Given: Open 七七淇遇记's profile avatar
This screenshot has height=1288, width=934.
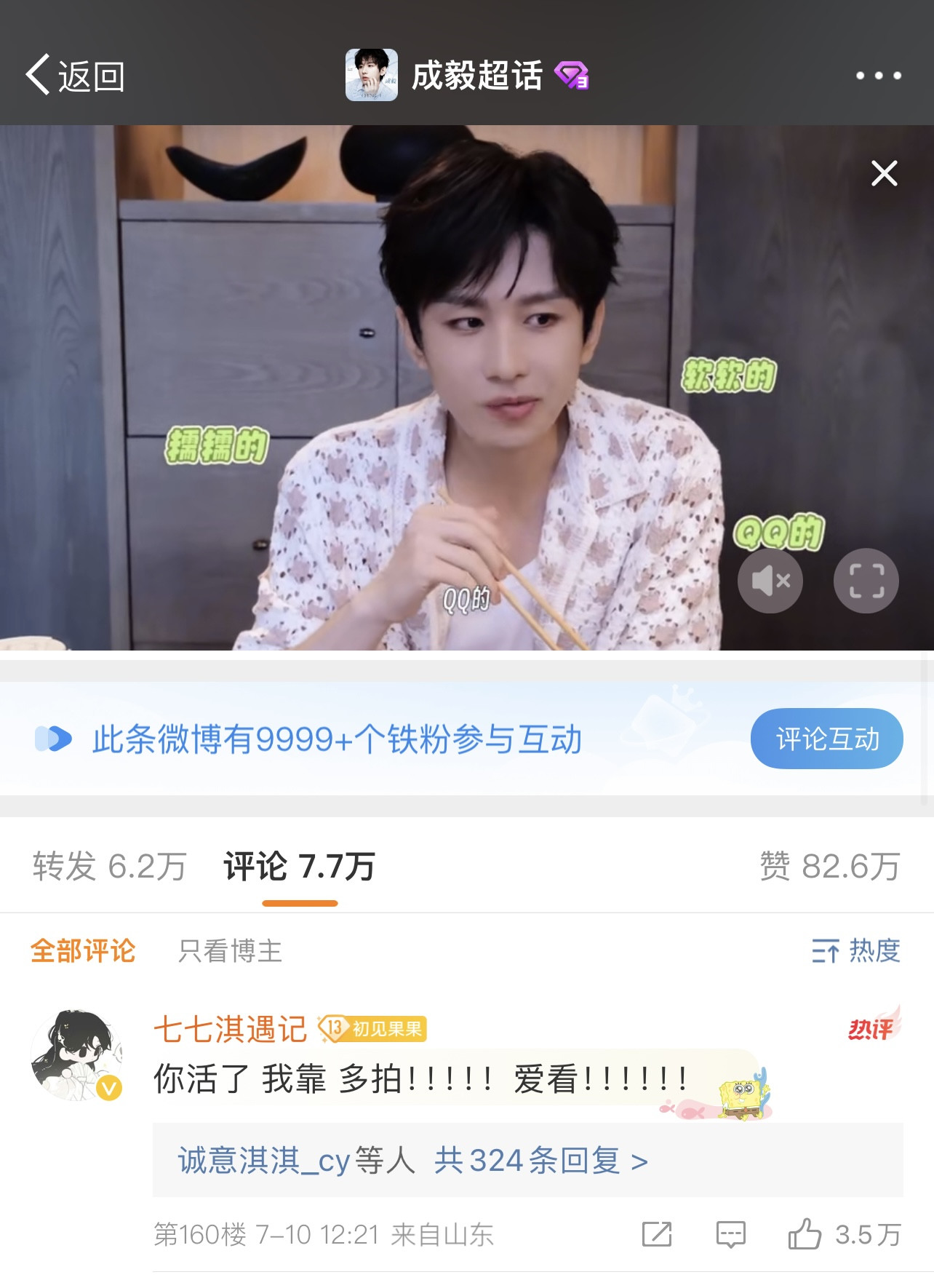Looking at the screenshot, I should [x=76, y=1054].
